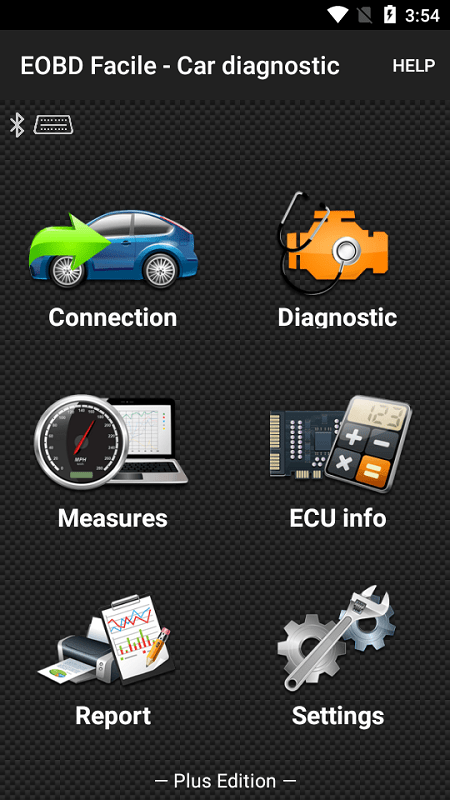Open the Measures gauge tile
Image resolution: width=450 pixels, height=800 pixels.
(x=112, y=463)
